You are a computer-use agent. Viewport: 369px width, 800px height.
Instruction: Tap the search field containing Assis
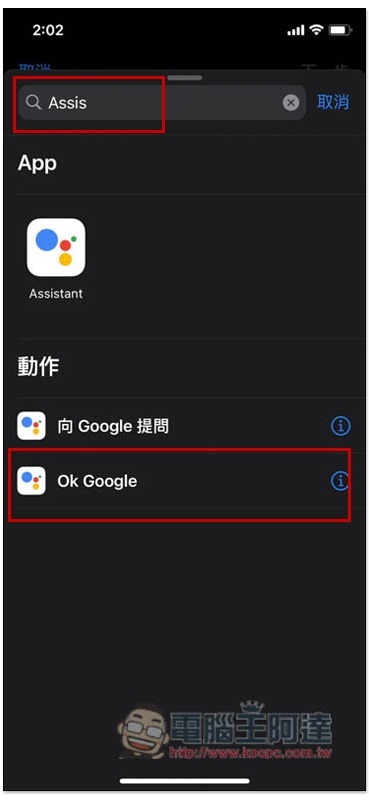tap(162, 103)
